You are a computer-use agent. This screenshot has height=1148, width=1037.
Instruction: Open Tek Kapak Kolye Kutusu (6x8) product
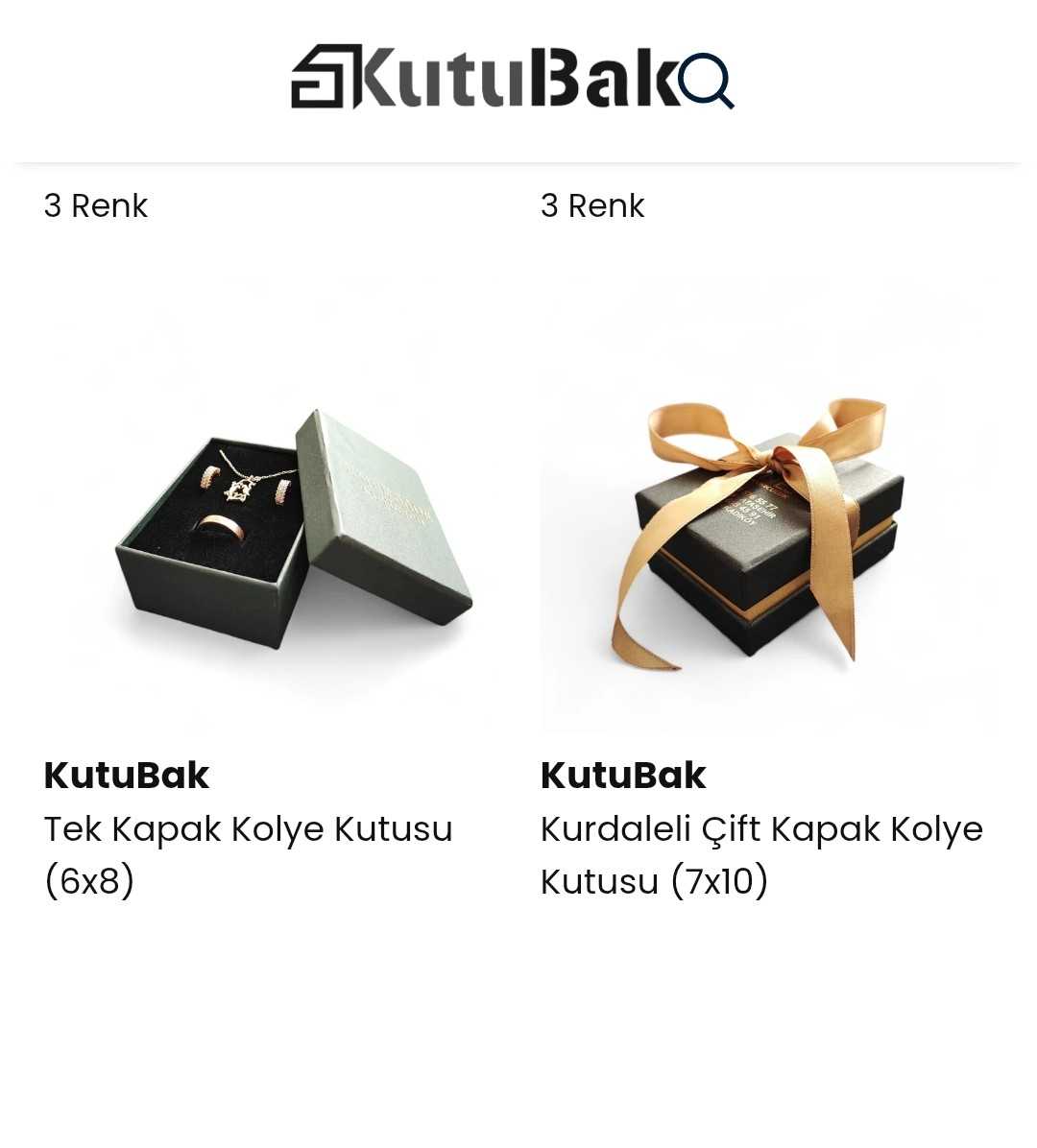click(248, 853)
